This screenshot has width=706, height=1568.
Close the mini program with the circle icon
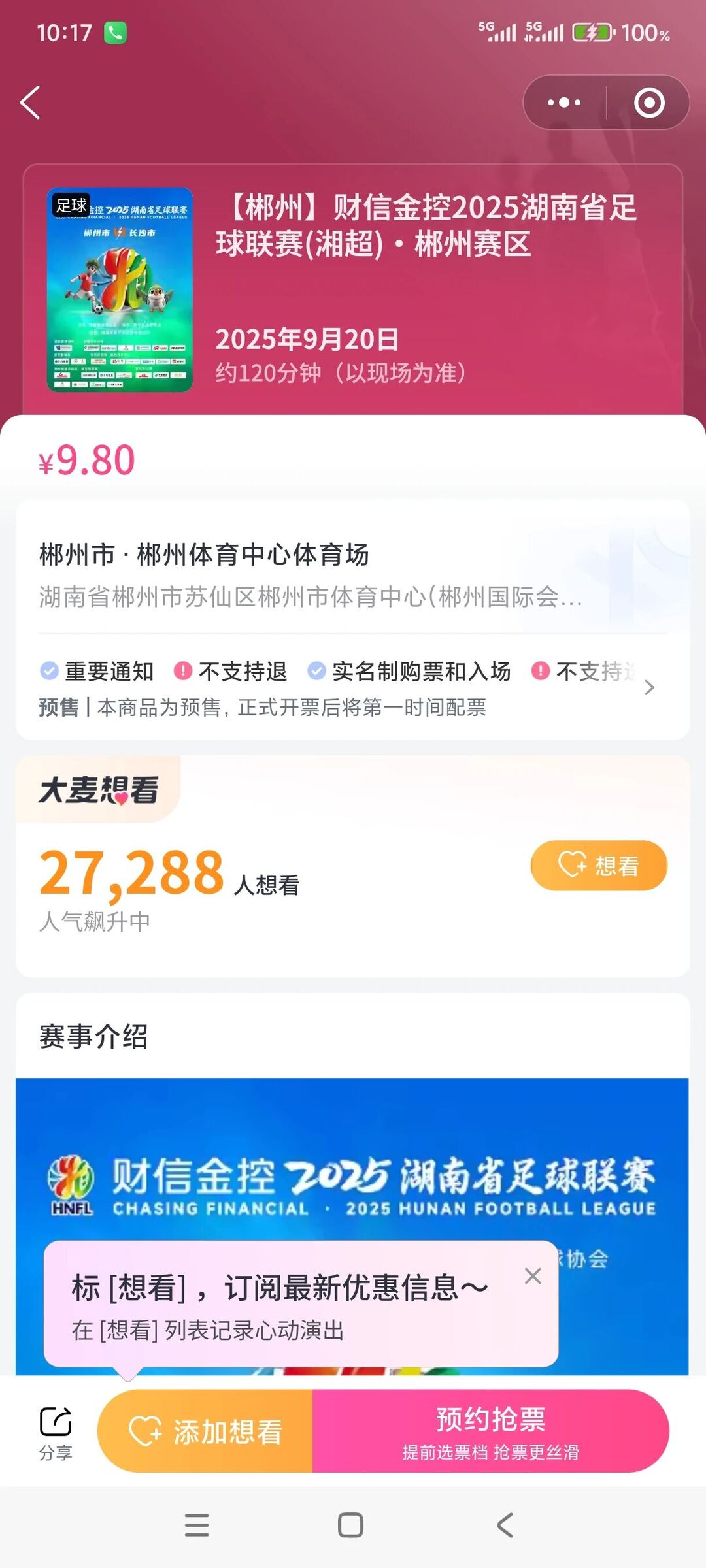tap(649, 103)
